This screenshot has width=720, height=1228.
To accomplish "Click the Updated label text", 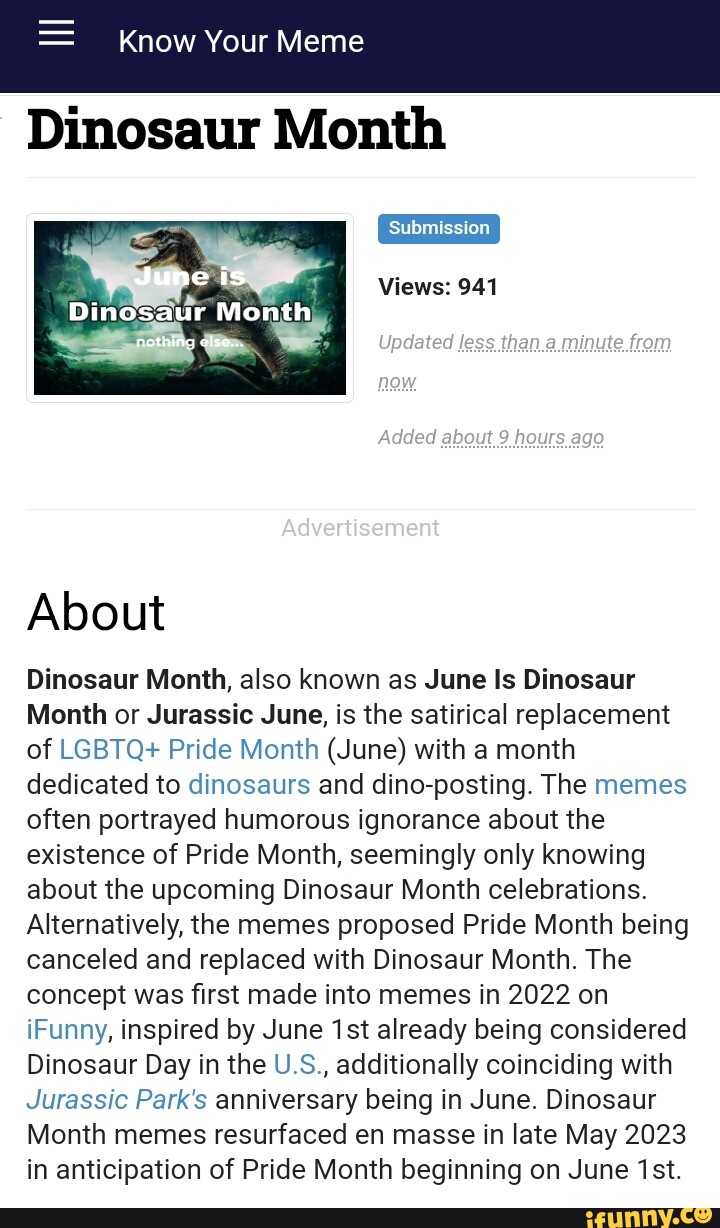I will (415, 342).
